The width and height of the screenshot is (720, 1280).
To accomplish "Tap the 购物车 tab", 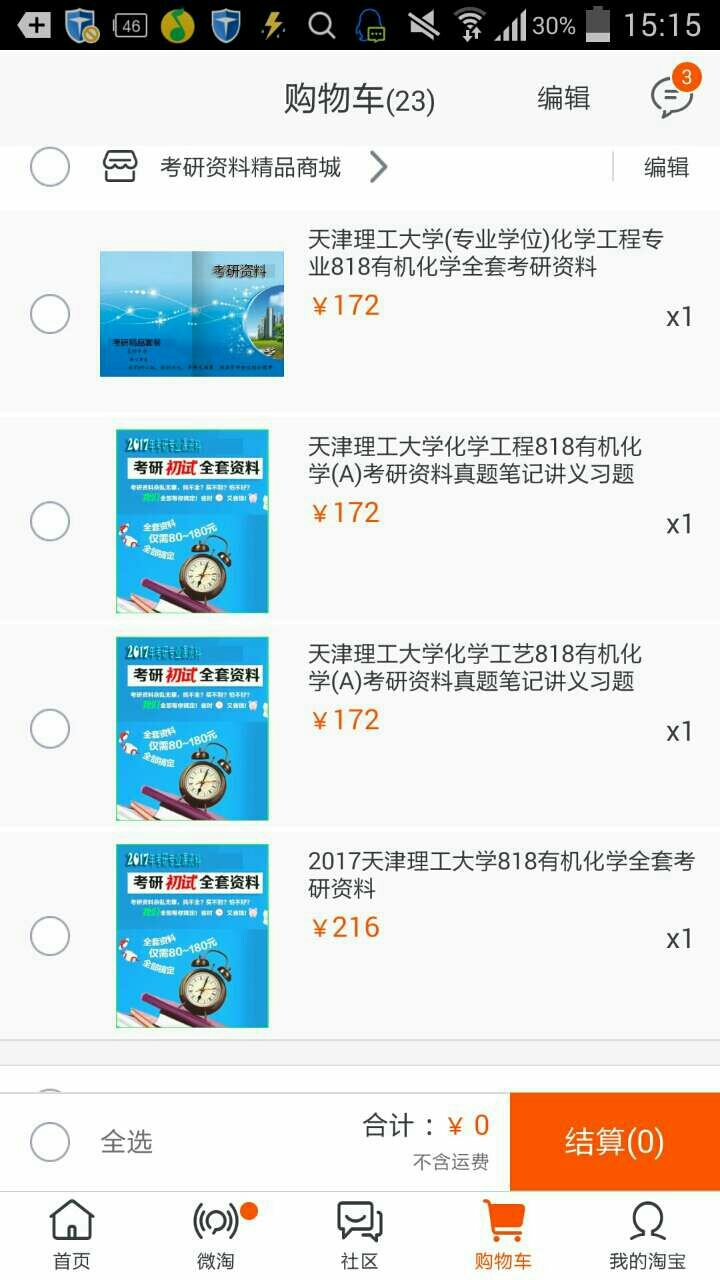I will coord(503,1235).
